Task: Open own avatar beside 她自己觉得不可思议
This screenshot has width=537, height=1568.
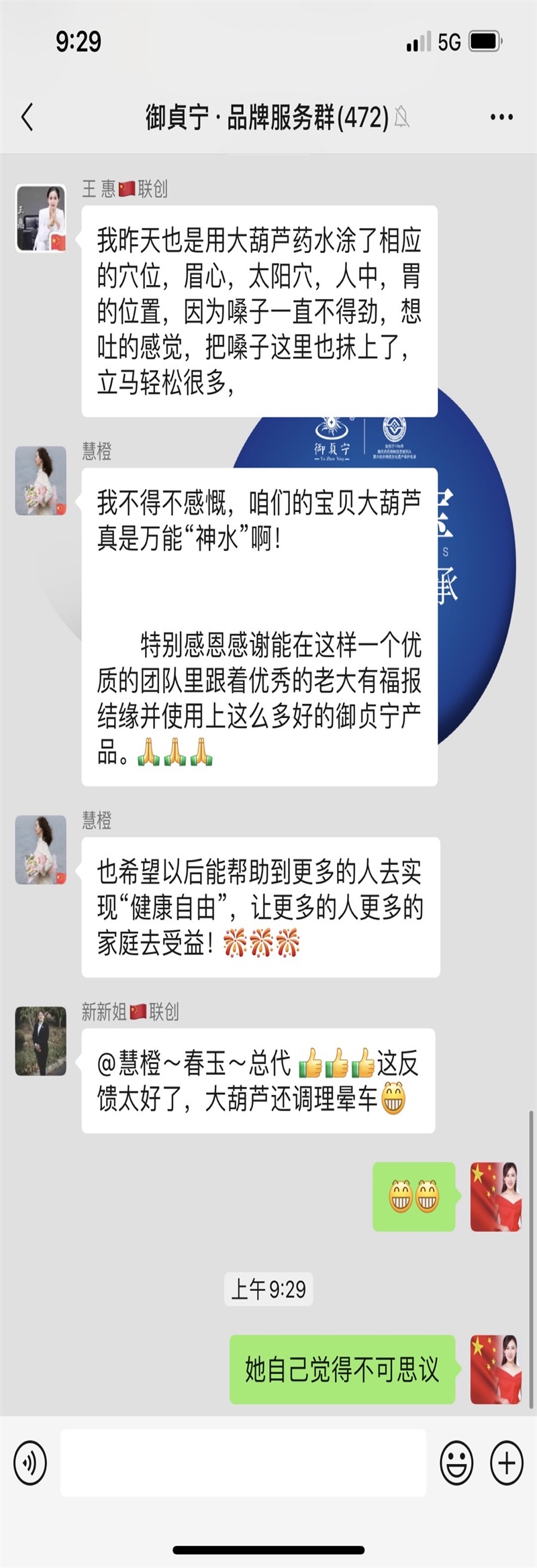Action: [x=496, y=1369]
